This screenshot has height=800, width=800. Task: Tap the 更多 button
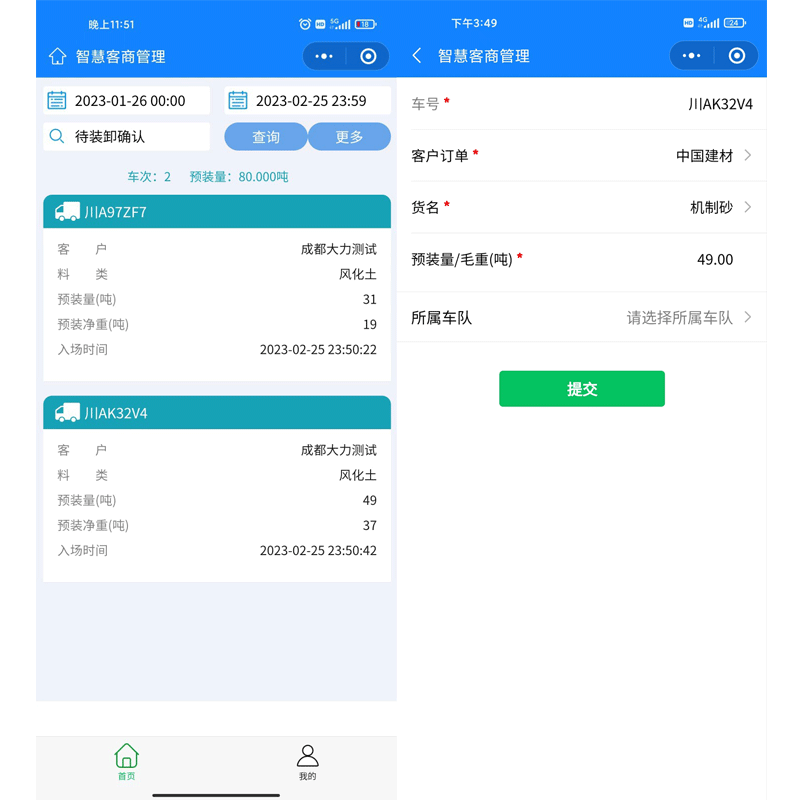point(349,137)
